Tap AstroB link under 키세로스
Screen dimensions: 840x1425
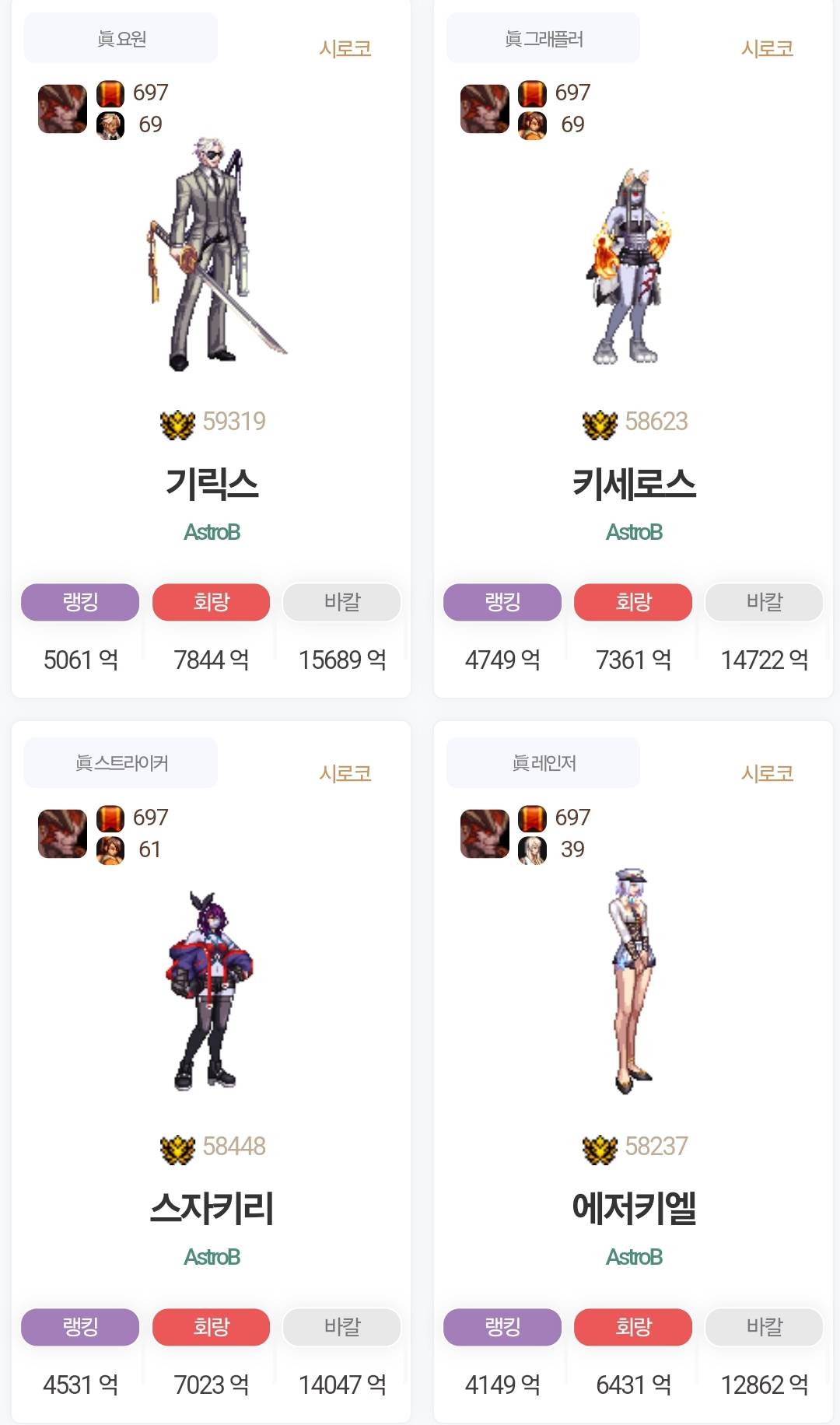tap(634, 532)
